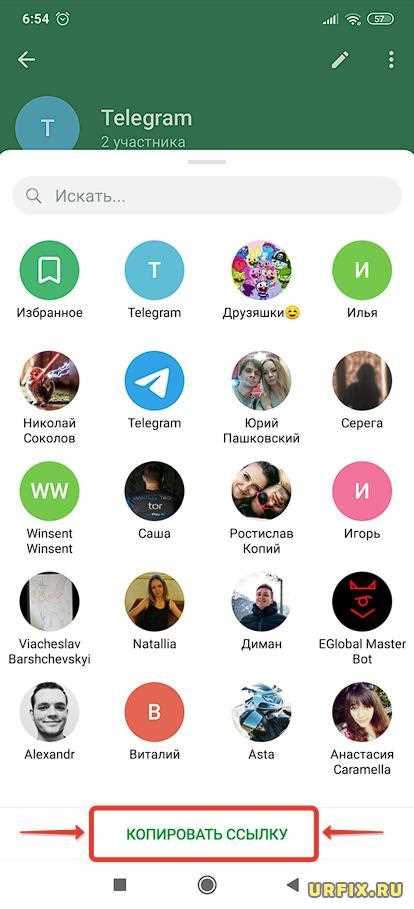
Task: Select contact Игорь
Action: [x=362, y=501]
